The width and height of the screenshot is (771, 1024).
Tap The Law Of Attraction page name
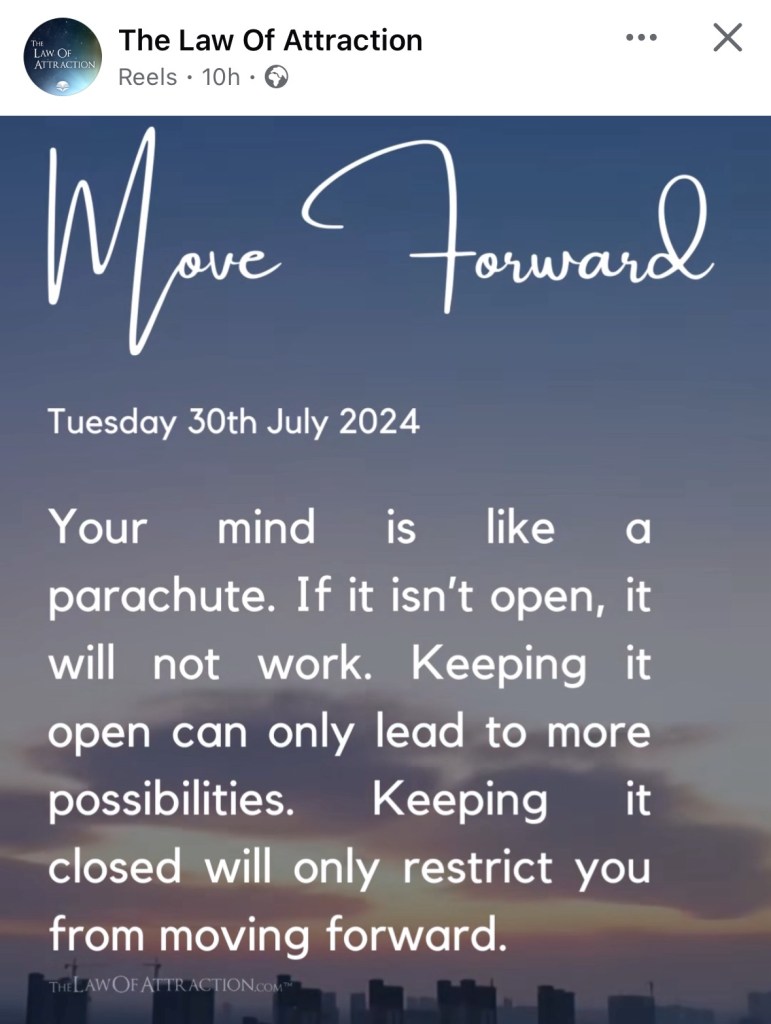click(x=270, y=40)
